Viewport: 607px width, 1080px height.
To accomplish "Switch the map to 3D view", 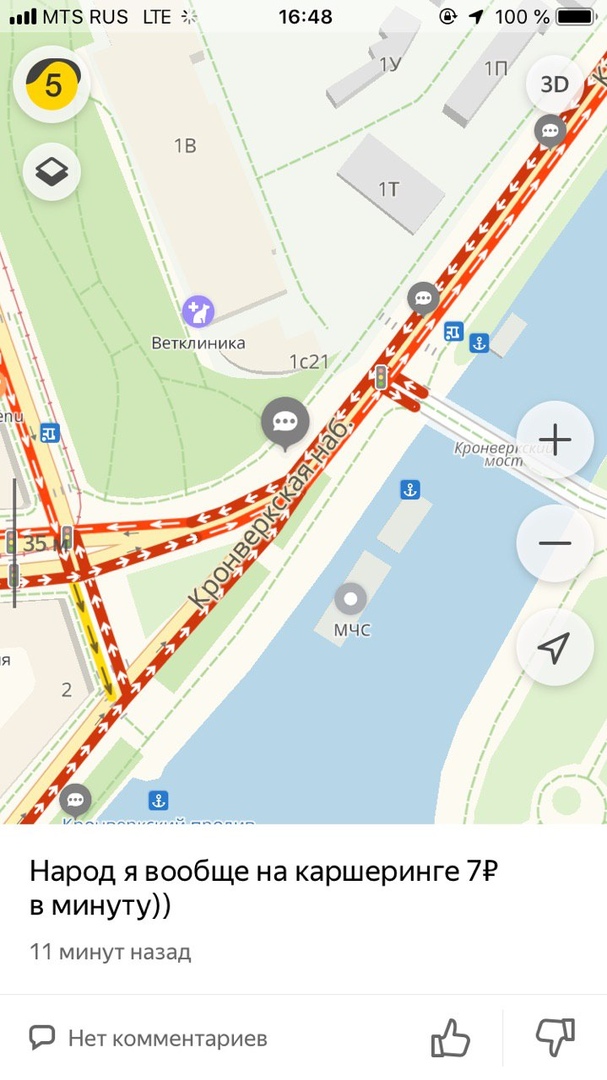I will coord(554,84).
